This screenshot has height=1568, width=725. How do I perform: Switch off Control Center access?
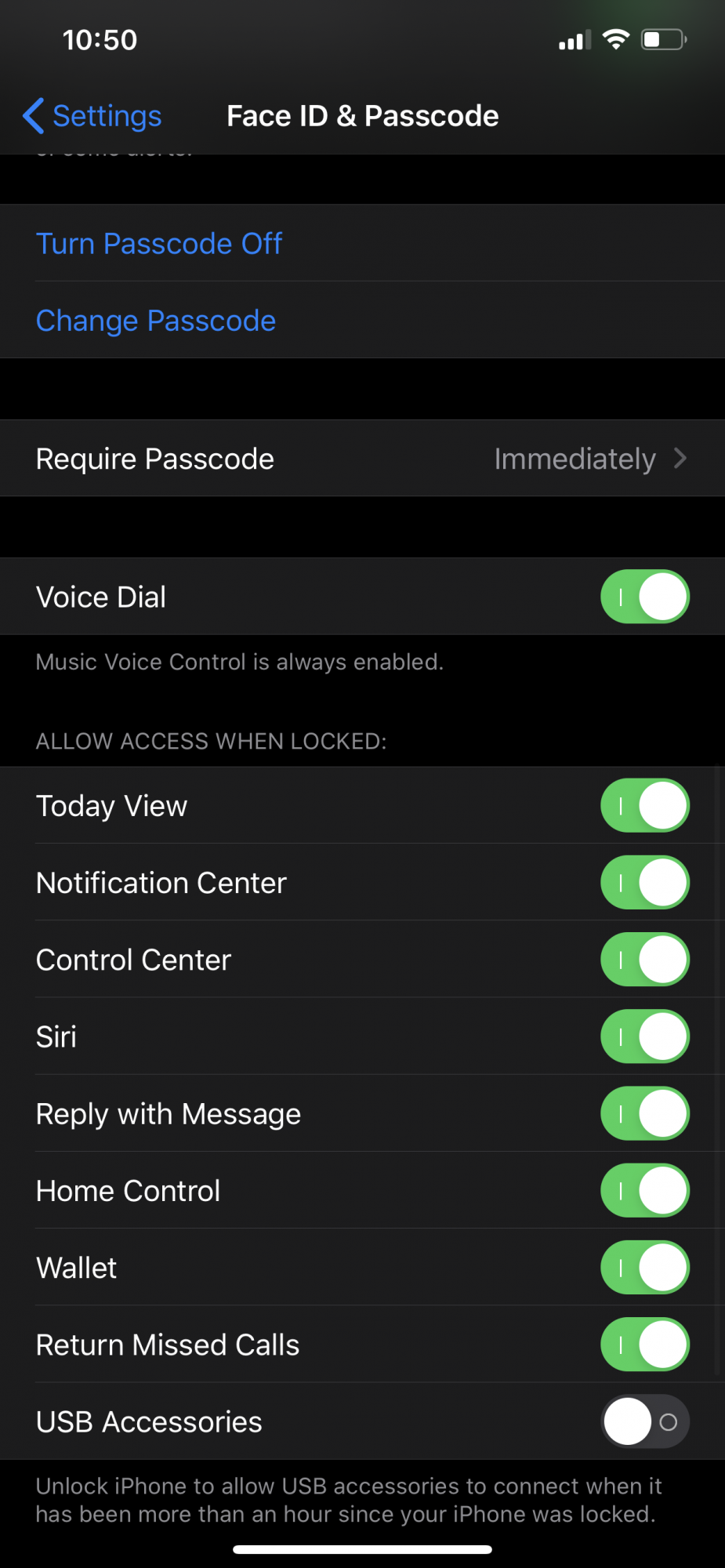coord(645,960)
